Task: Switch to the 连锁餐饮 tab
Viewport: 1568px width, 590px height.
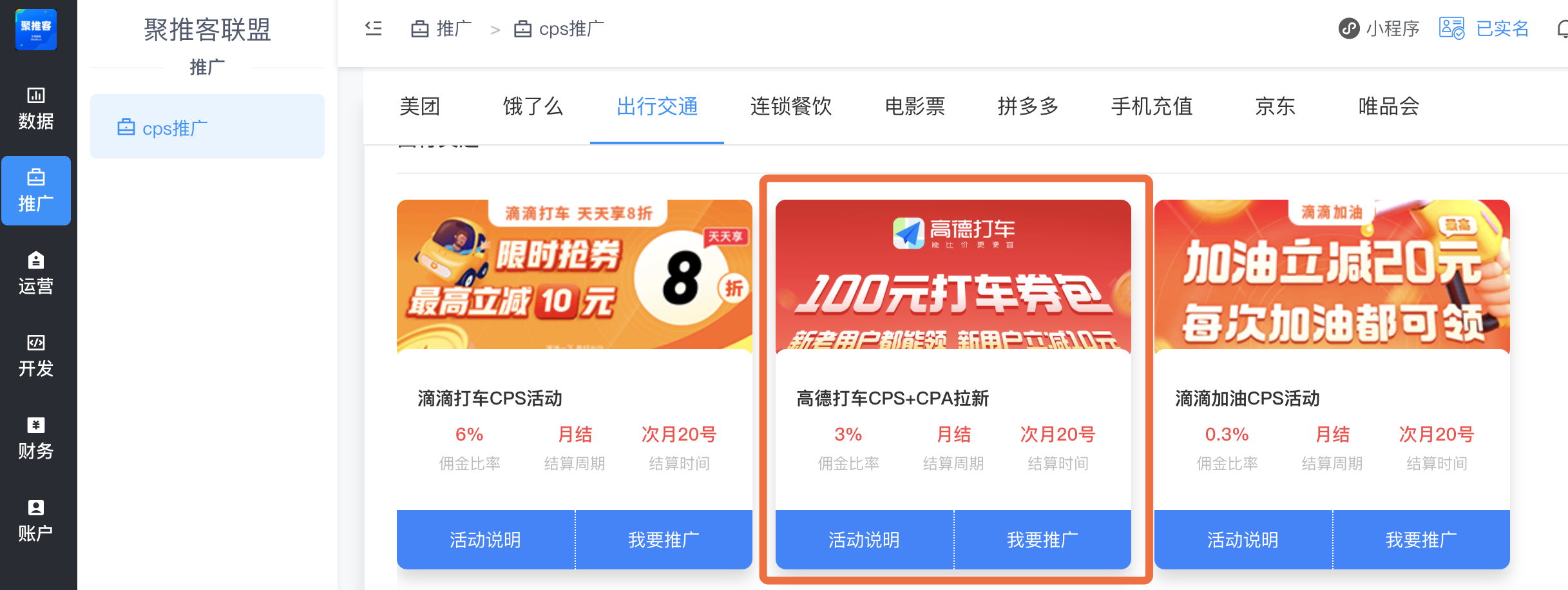Action: [790, 107]
